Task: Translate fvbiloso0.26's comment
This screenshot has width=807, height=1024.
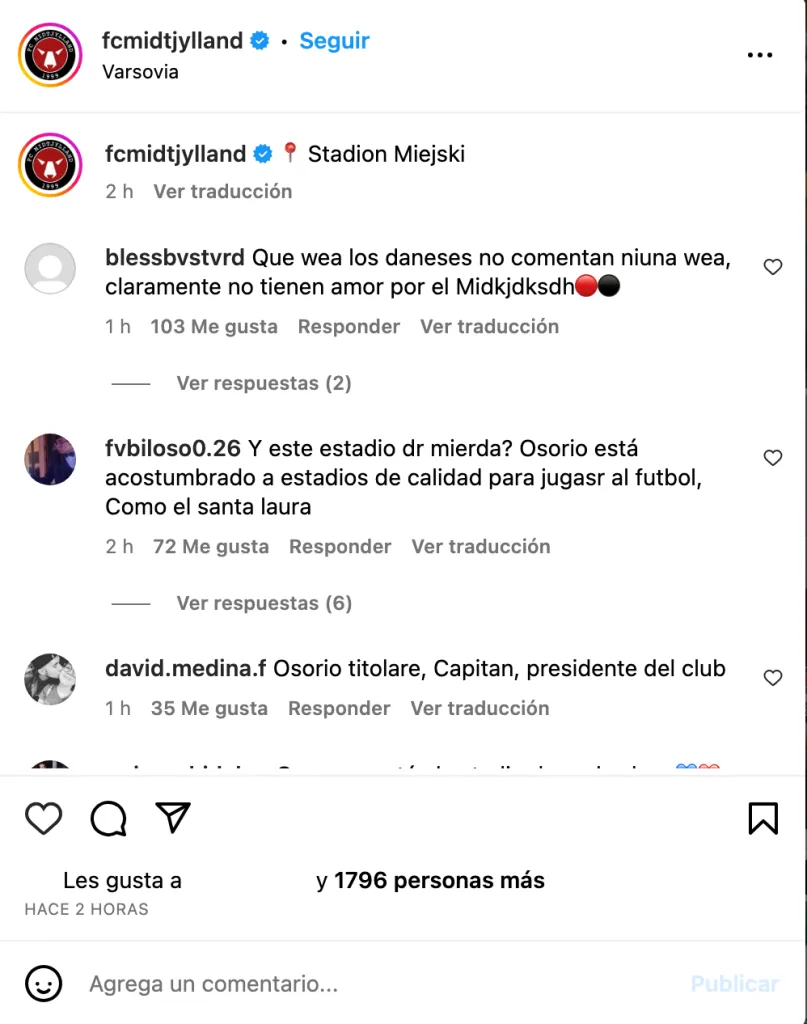Action: pyautogui.click(x=480, y=546)
